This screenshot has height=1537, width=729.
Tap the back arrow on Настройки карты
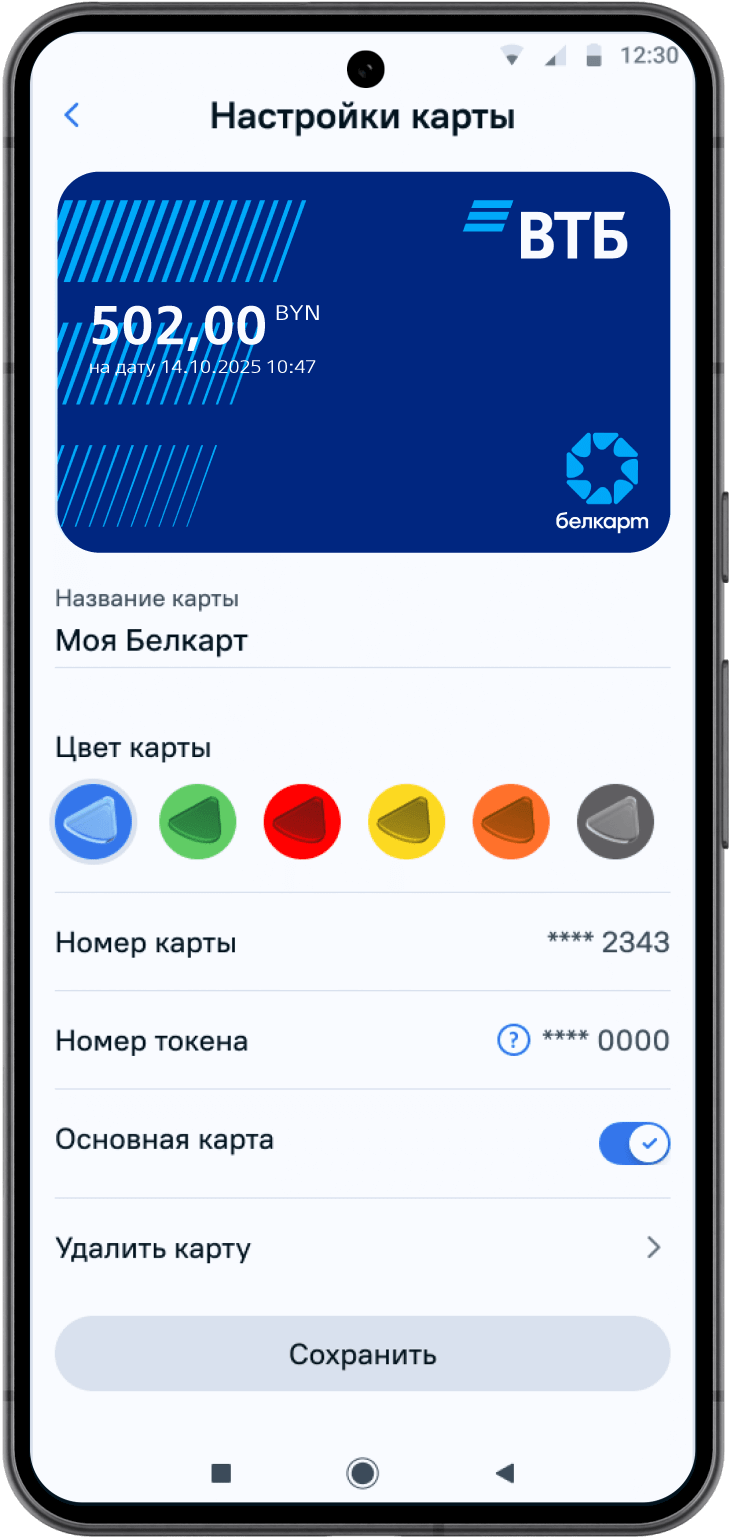tap(71, 115)
